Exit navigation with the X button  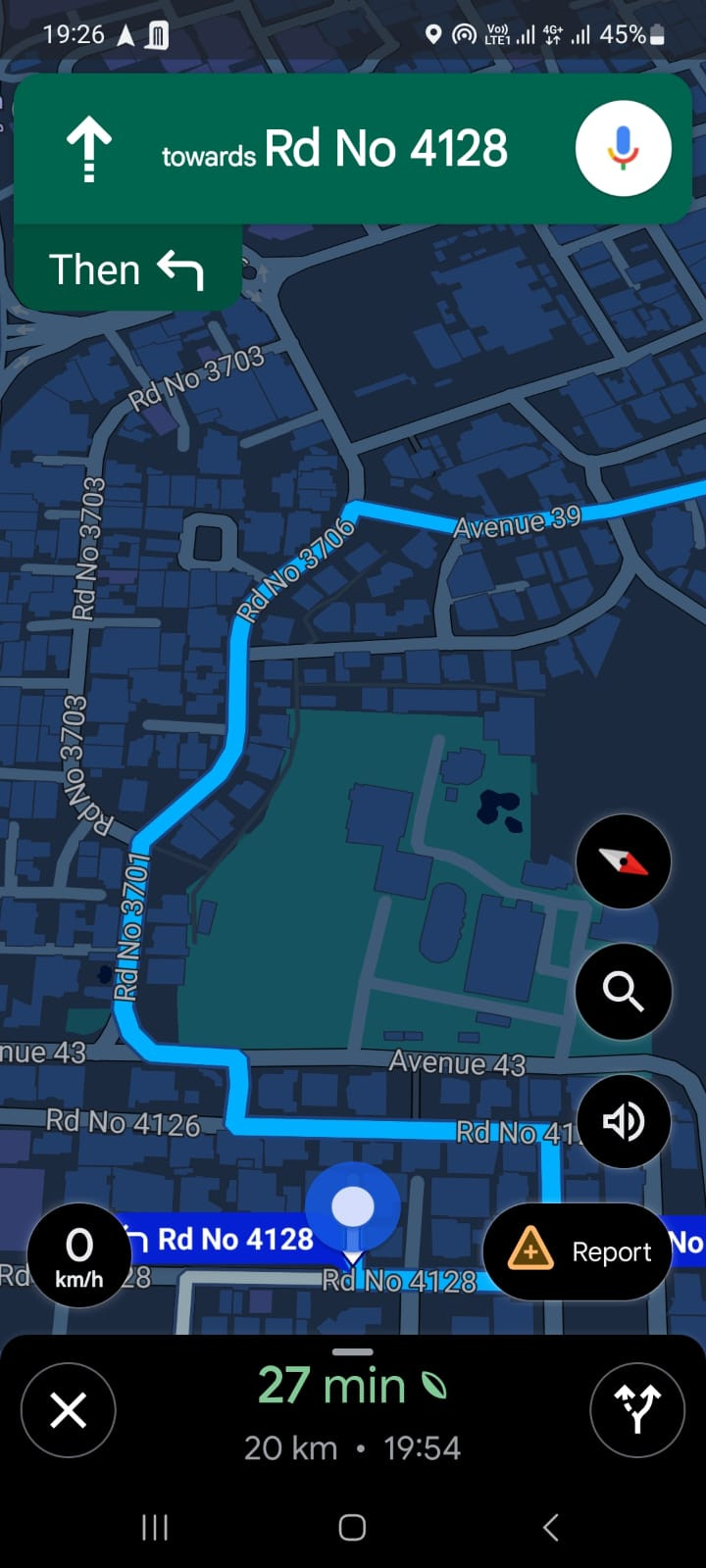point(69,1410)
